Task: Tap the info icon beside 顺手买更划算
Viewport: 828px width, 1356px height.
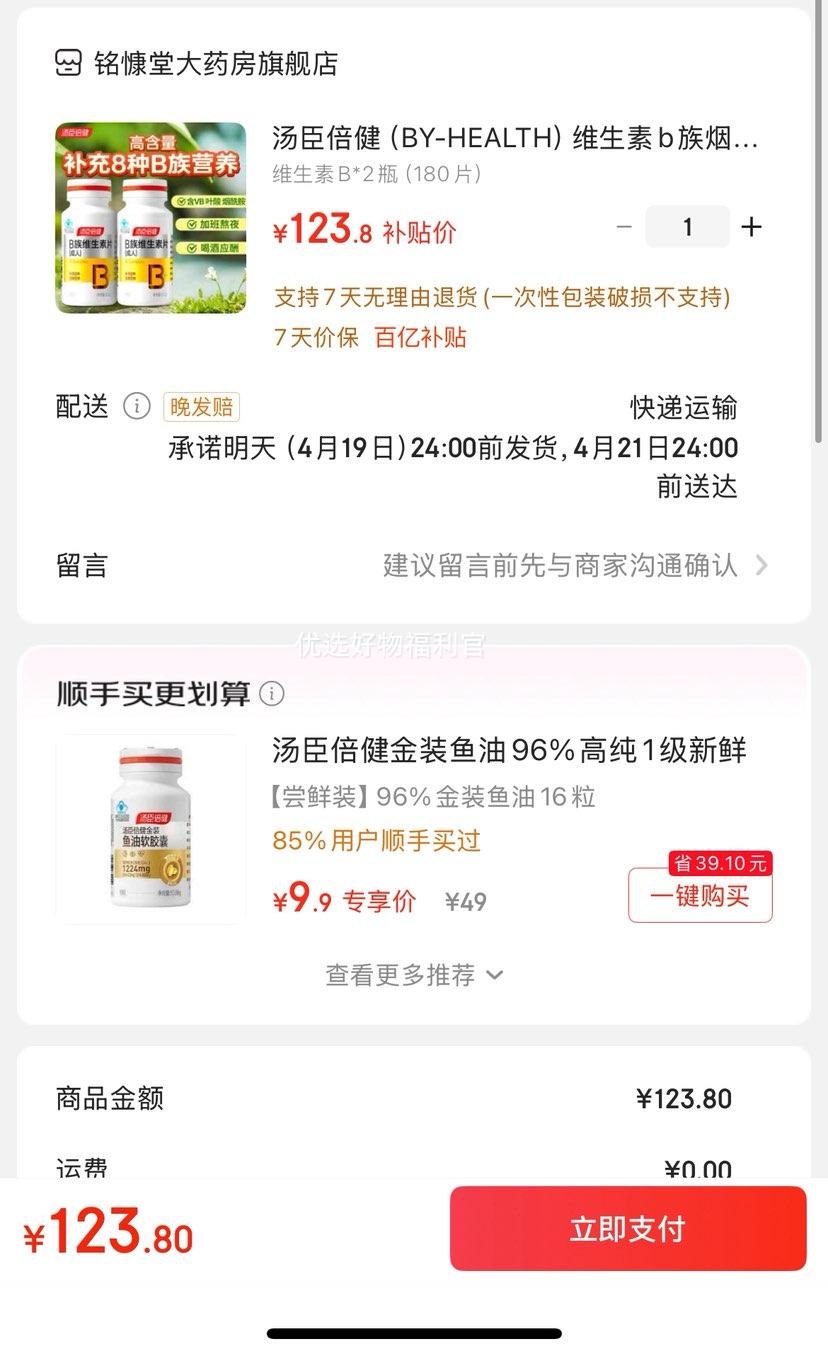Action: point(270,693)
